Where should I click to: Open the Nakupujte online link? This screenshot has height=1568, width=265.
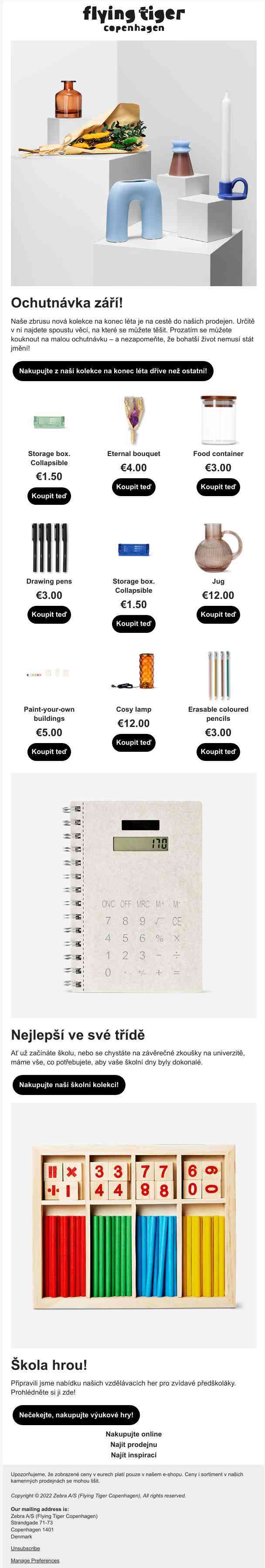click(x=133, y=1434)
